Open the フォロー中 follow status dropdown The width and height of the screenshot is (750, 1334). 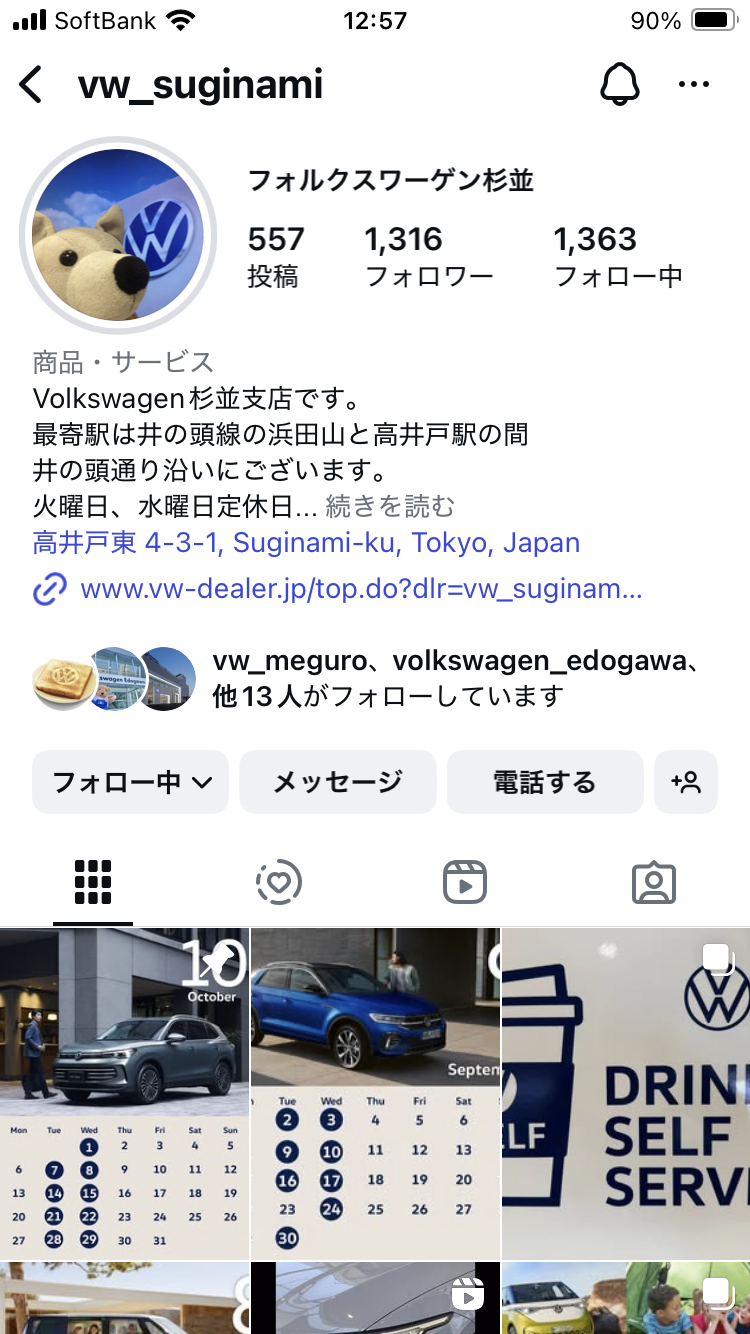pos(131,782)
